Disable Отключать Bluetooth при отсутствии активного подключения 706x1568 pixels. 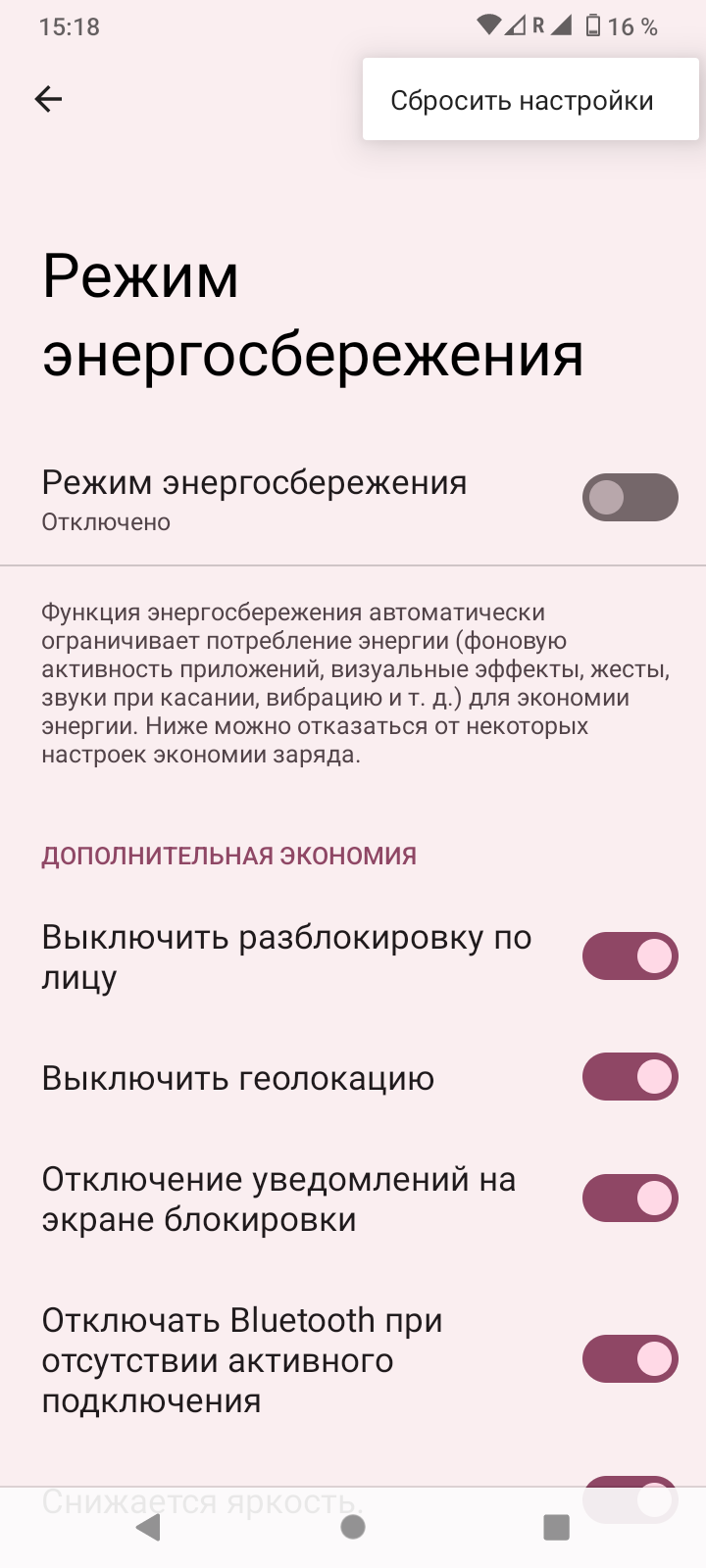(x=630, y=1359)
